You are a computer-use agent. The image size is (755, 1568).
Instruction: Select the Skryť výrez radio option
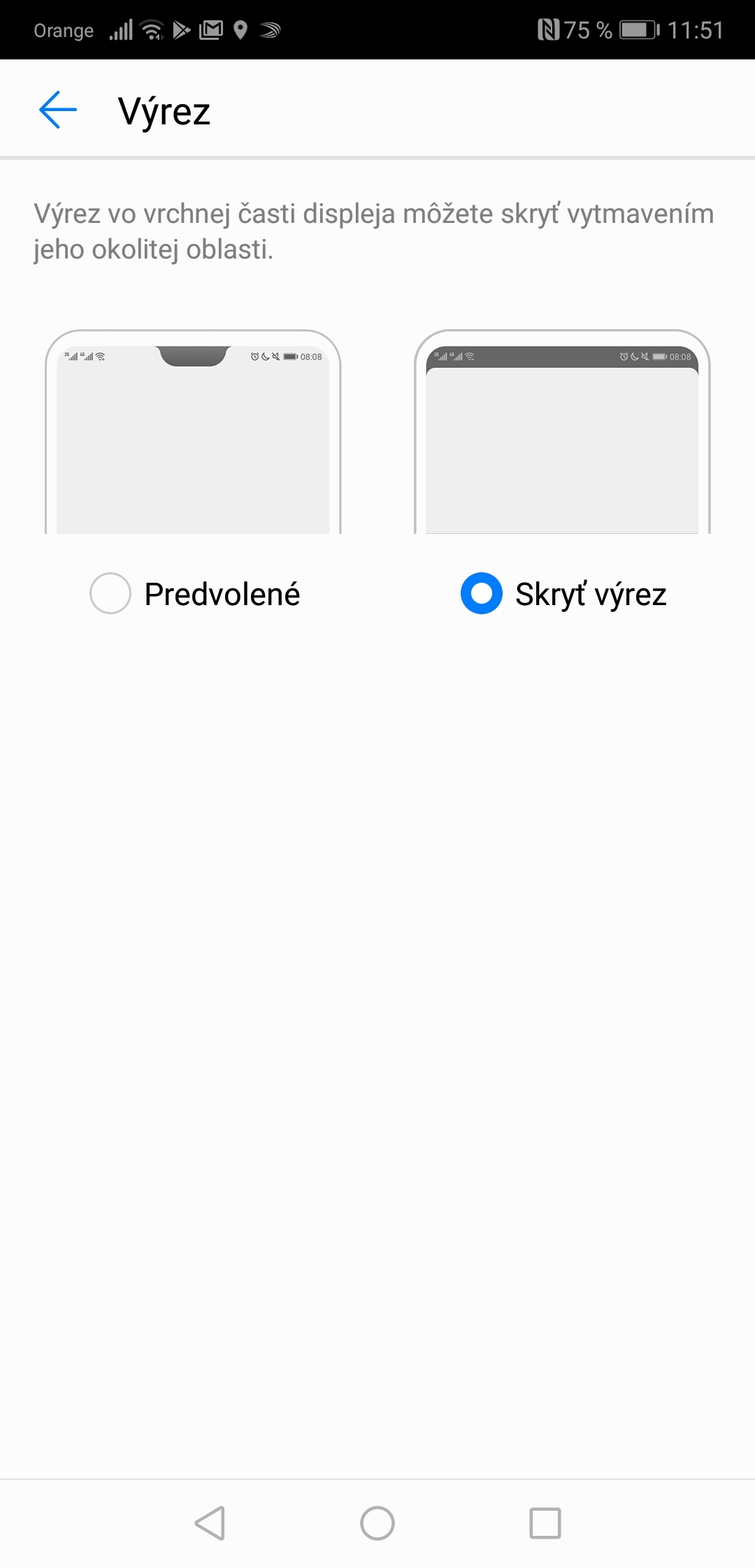[482, 593]
